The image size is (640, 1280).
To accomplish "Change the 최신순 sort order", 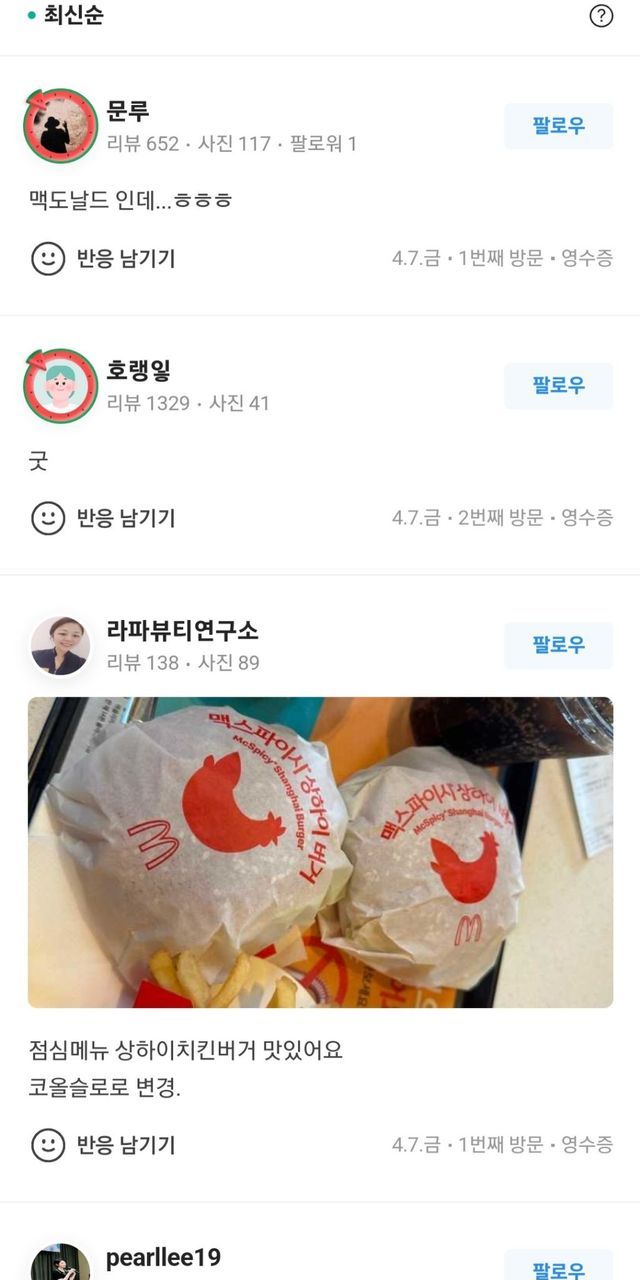I will (x=66, y=16).
